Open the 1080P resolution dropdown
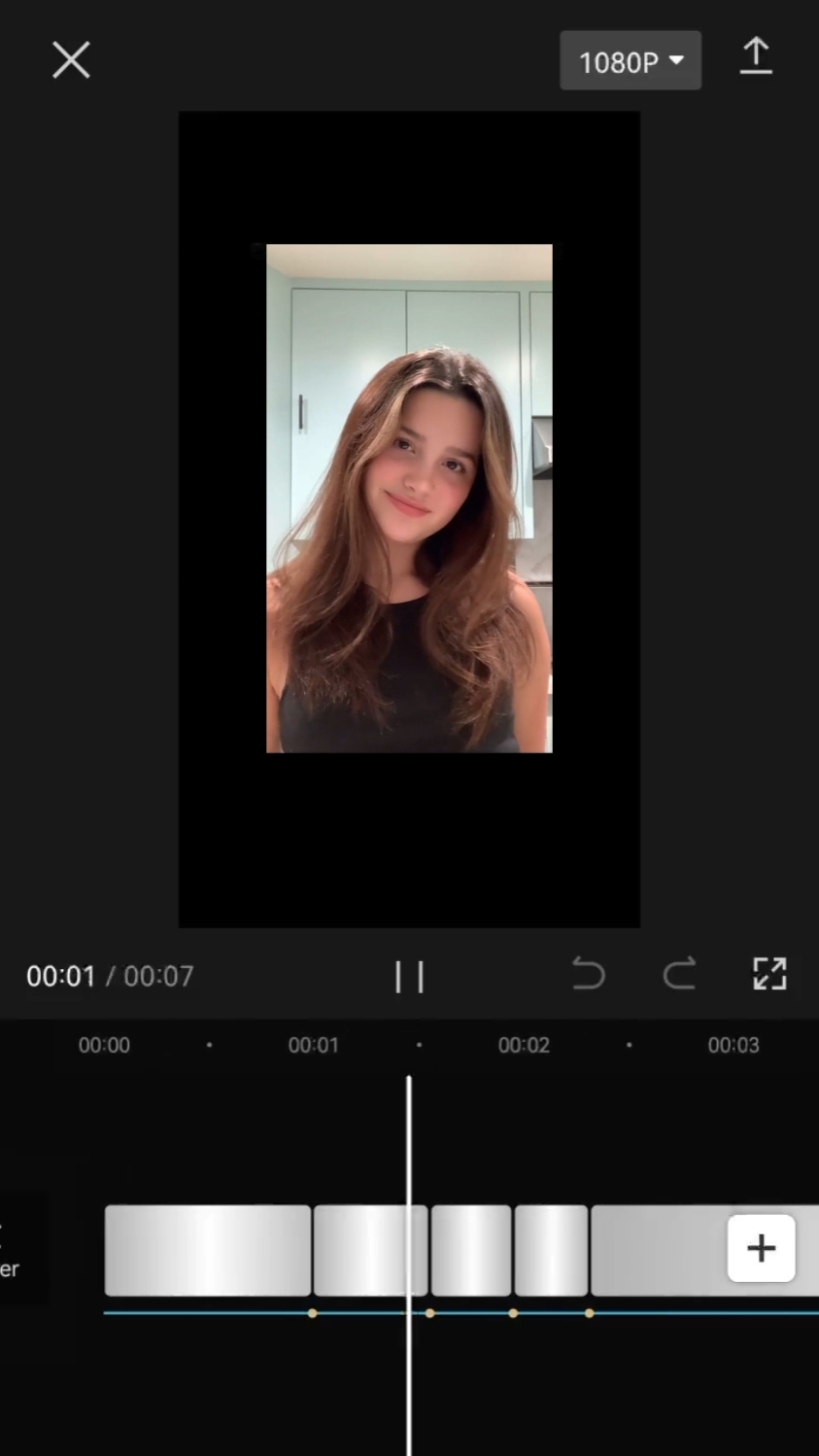The image size is (819, 1456). (631, 61)
